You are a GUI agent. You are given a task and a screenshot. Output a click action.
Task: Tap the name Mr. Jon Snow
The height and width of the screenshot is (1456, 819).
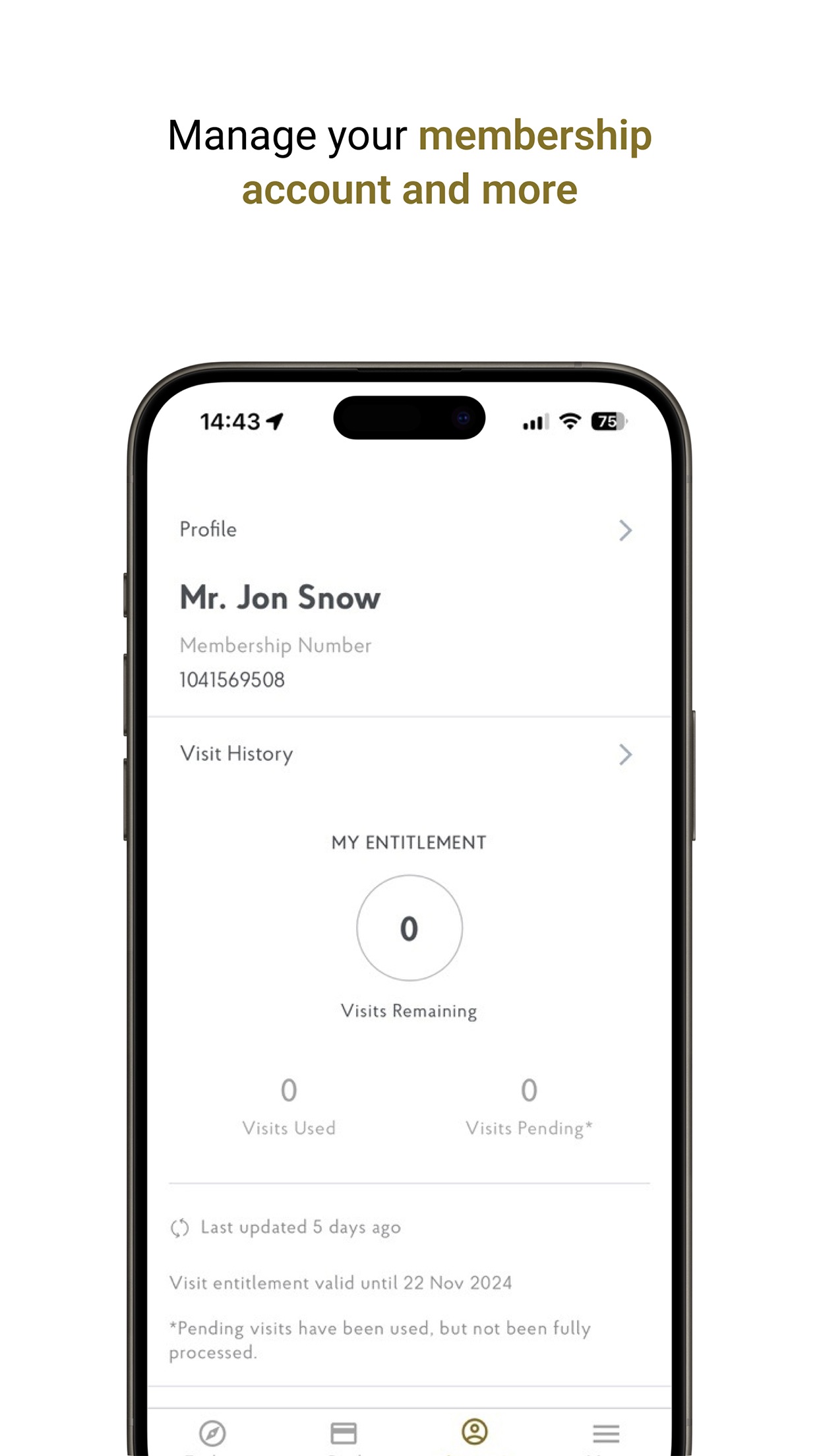pos(280,597)
